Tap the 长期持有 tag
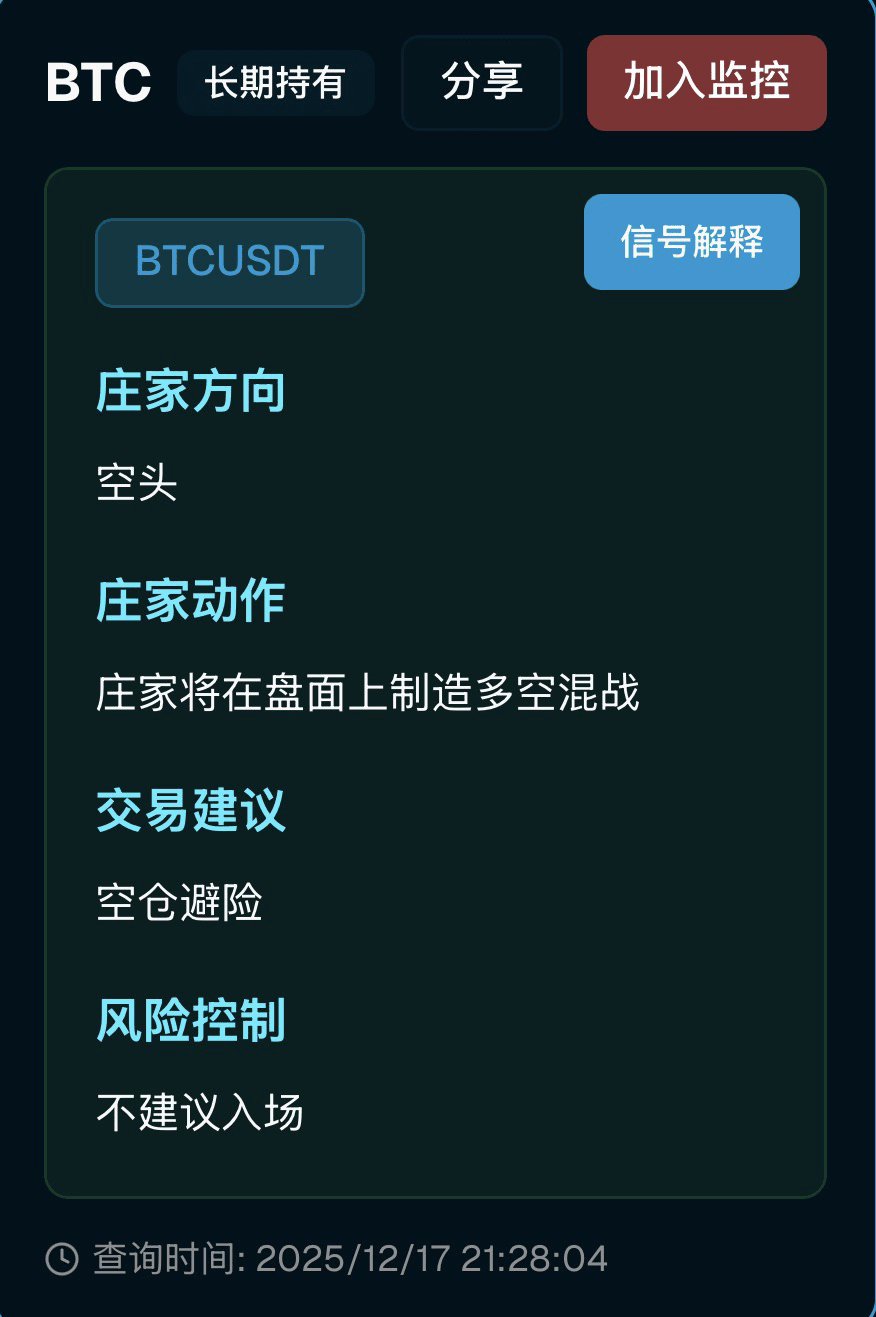 pyautogui.click(x=275, y=83)
